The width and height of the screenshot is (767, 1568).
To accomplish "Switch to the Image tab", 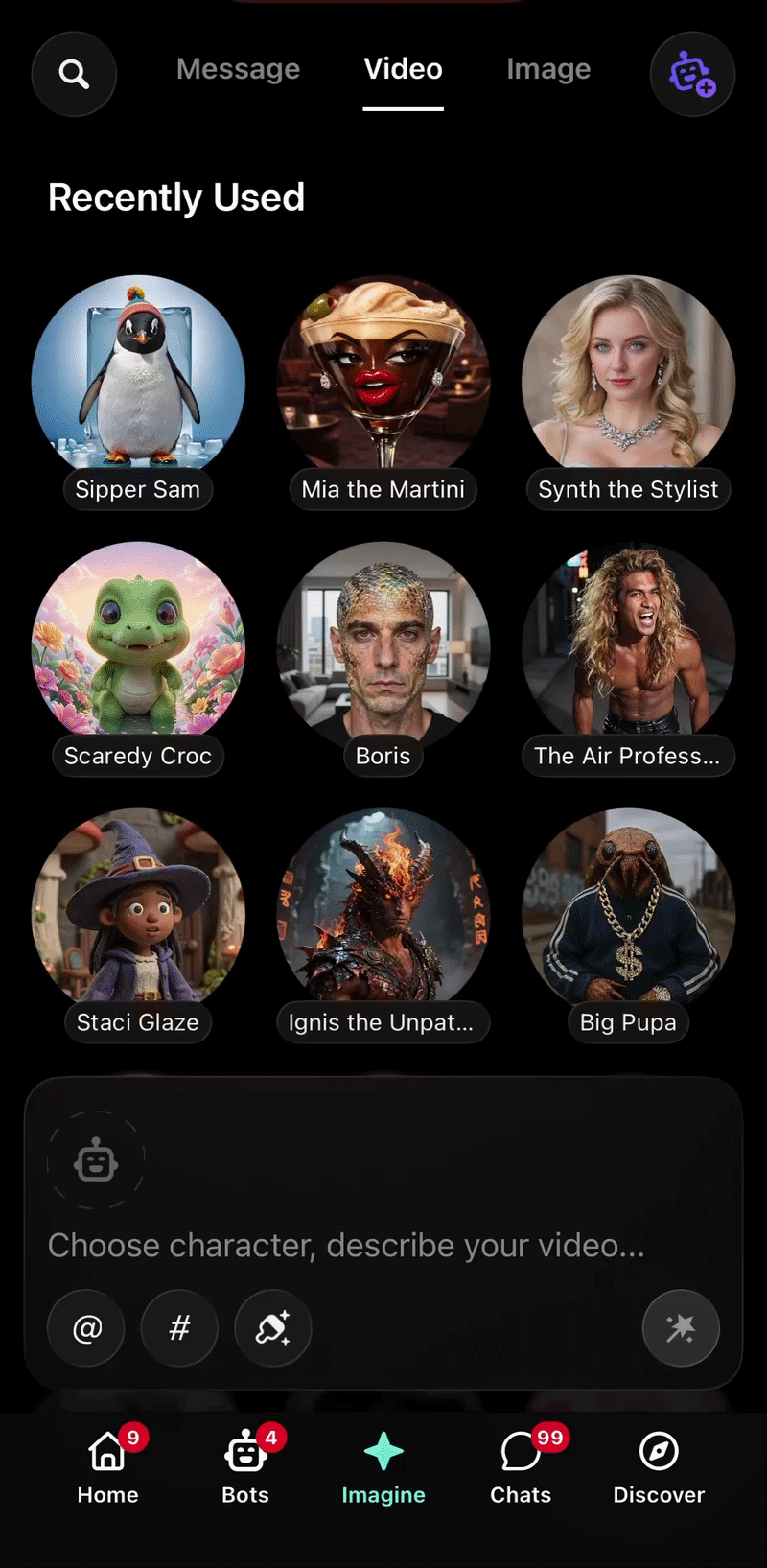I will tap(548, 69).
